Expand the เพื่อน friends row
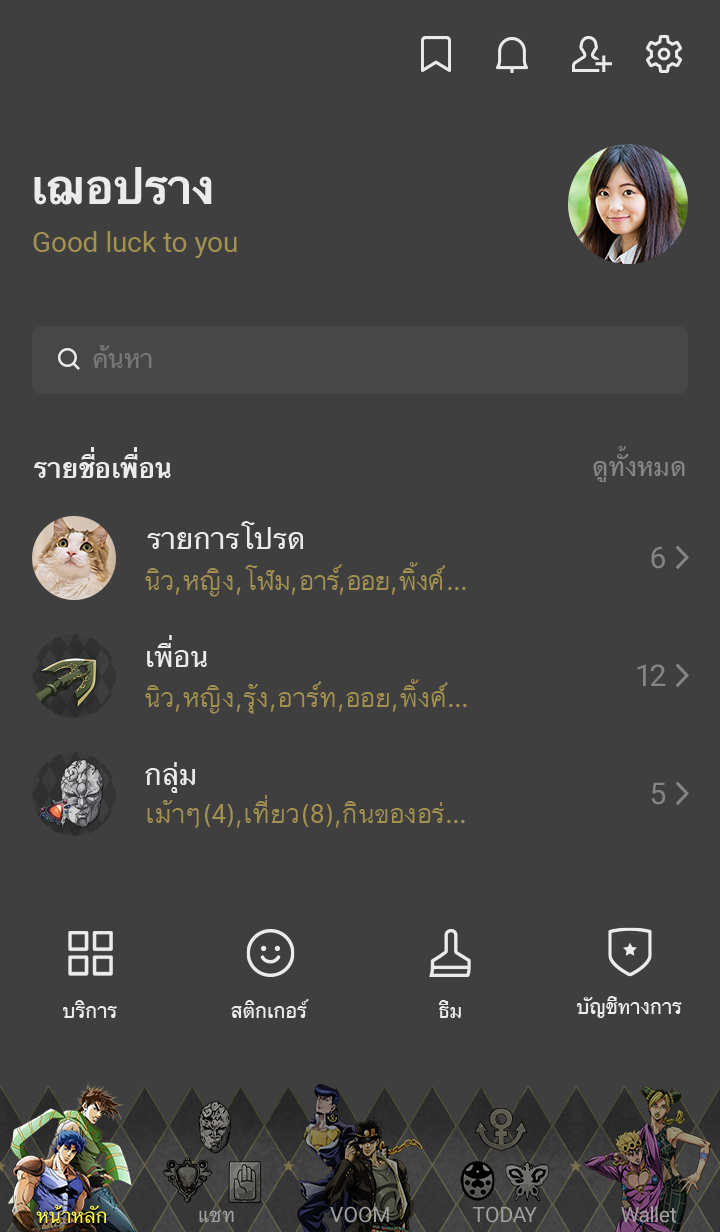 pos(360,676)
